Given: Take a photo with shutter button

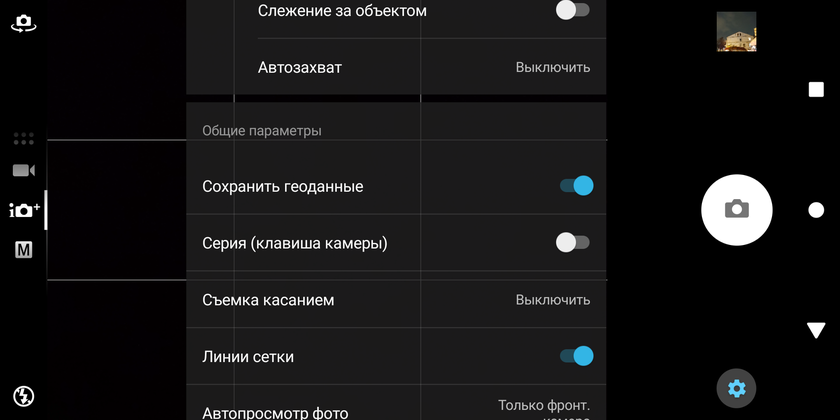Looking at the screenshot, I should pyautogui.click(x=736, y=208).
